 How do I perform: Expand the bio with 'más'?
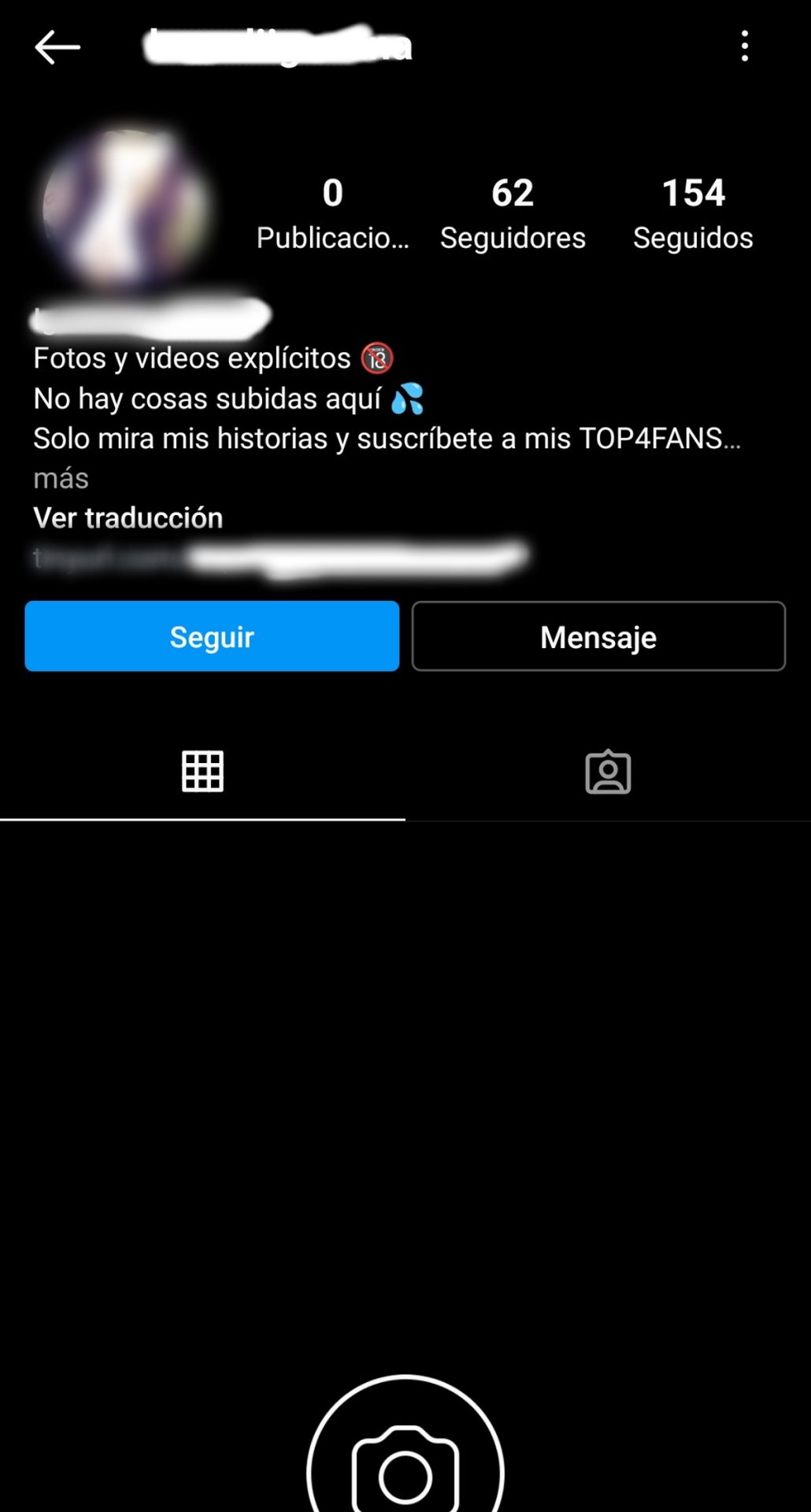[61, 478]
